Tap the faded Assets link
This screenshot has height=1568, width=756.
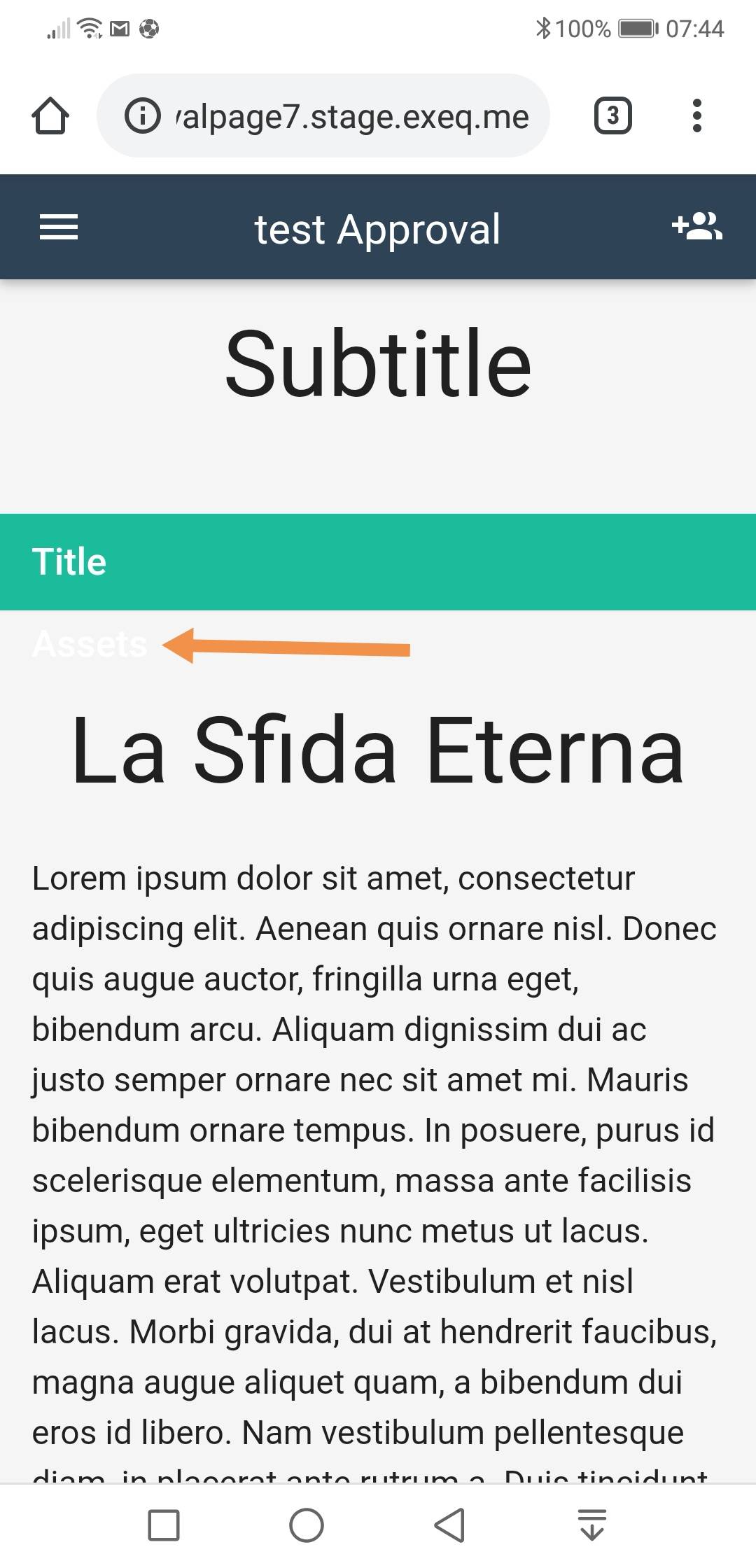point(90,644)
